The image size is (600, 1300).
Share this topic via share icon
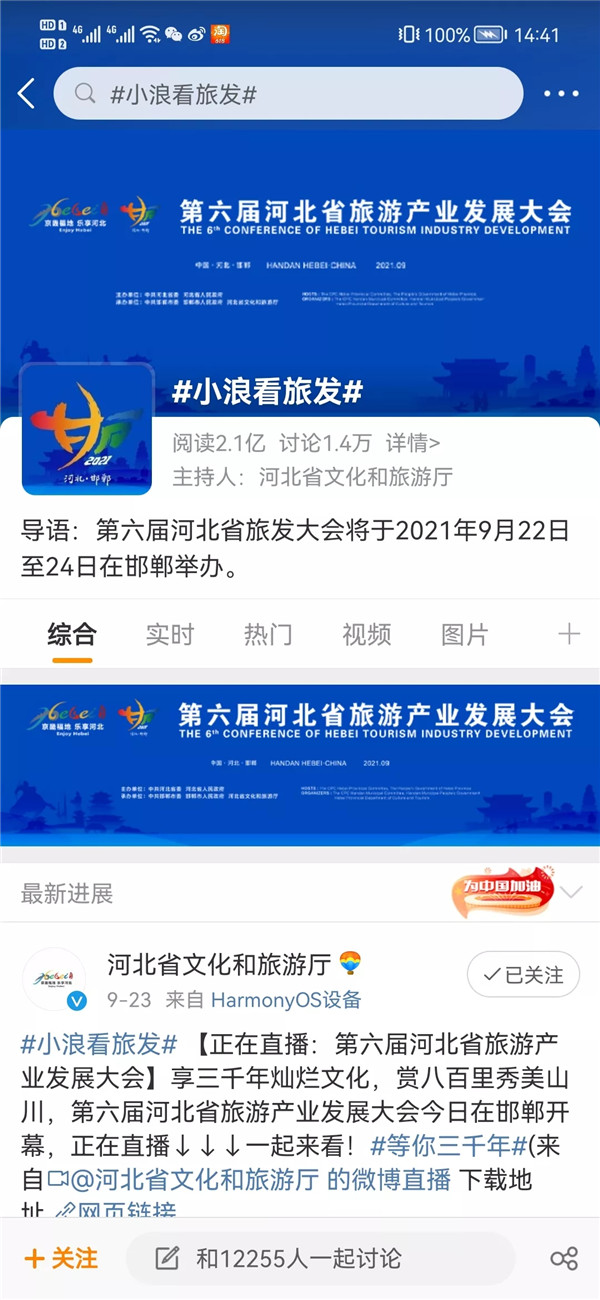click(564, 1258)
